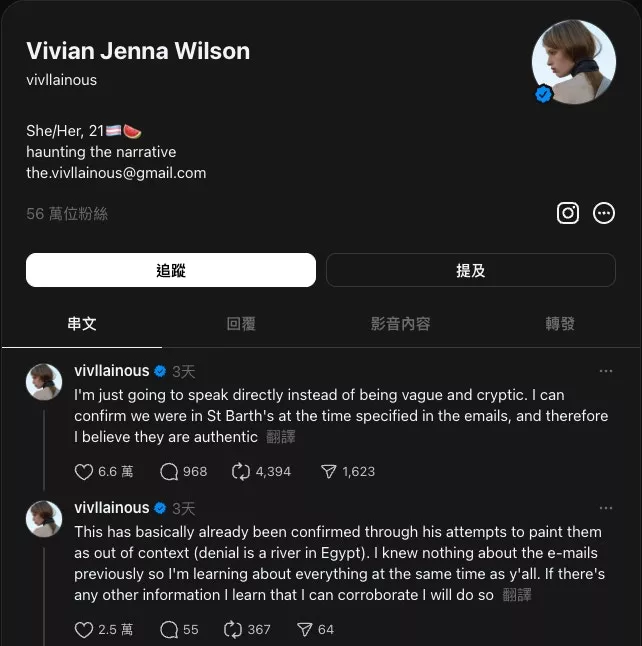
Task: Translate the St Barth's post via 翻譯
Action: (x=281, y=438)
